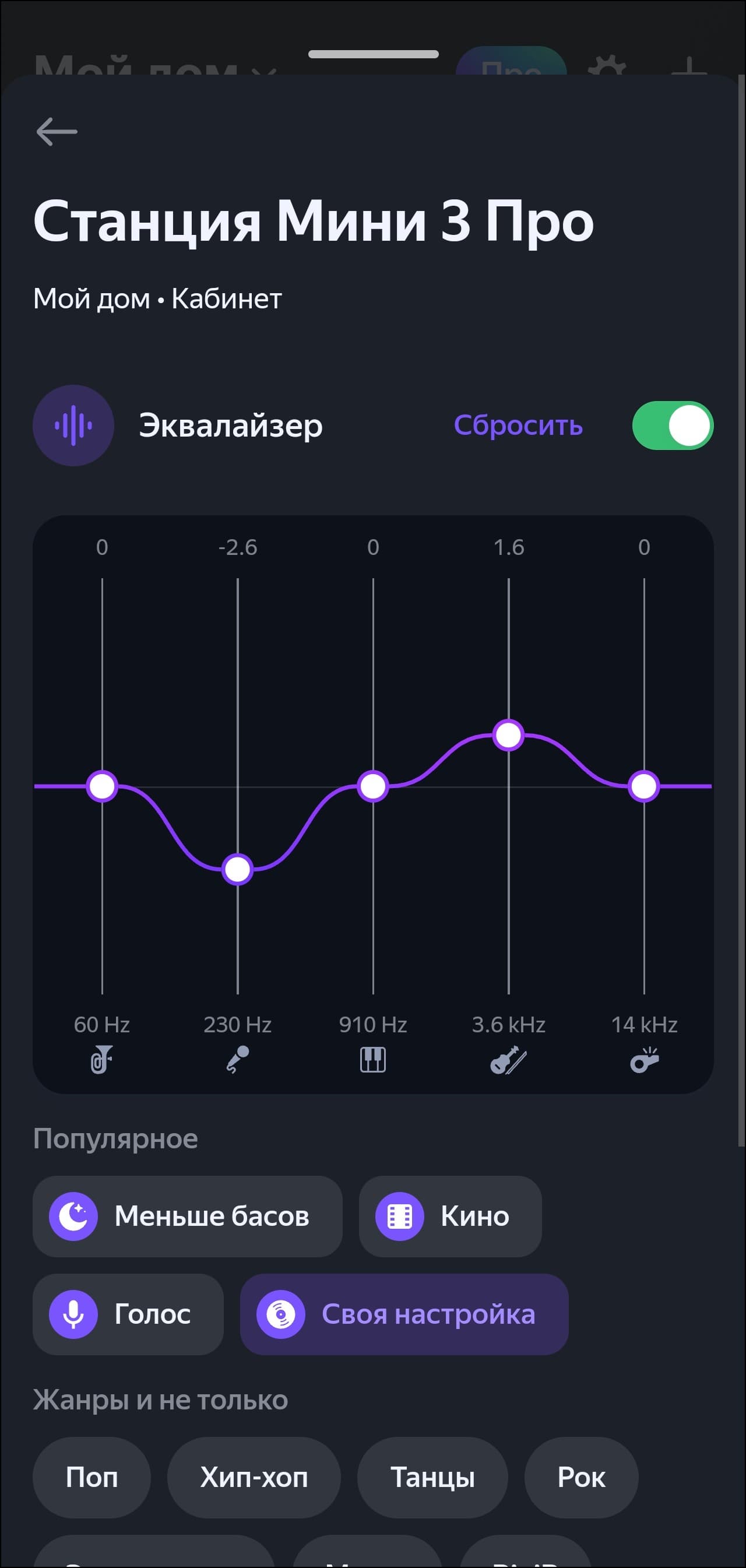746x1568 pixels.
Task: Apply the Хип-хоп genre preset
Action: 254,1477
